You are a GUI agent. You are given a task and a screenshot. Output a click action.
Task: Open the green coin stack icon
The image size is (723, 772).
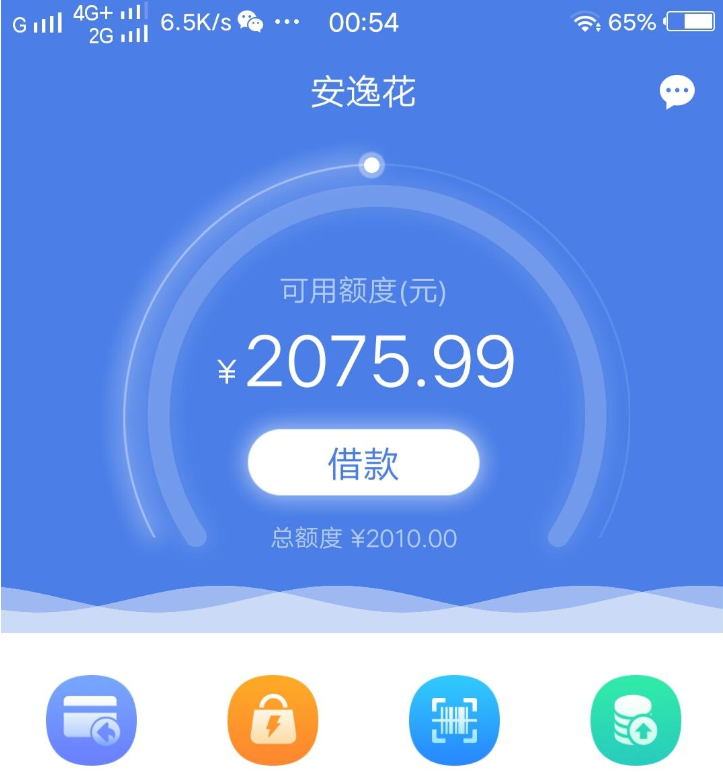[634, 721]
